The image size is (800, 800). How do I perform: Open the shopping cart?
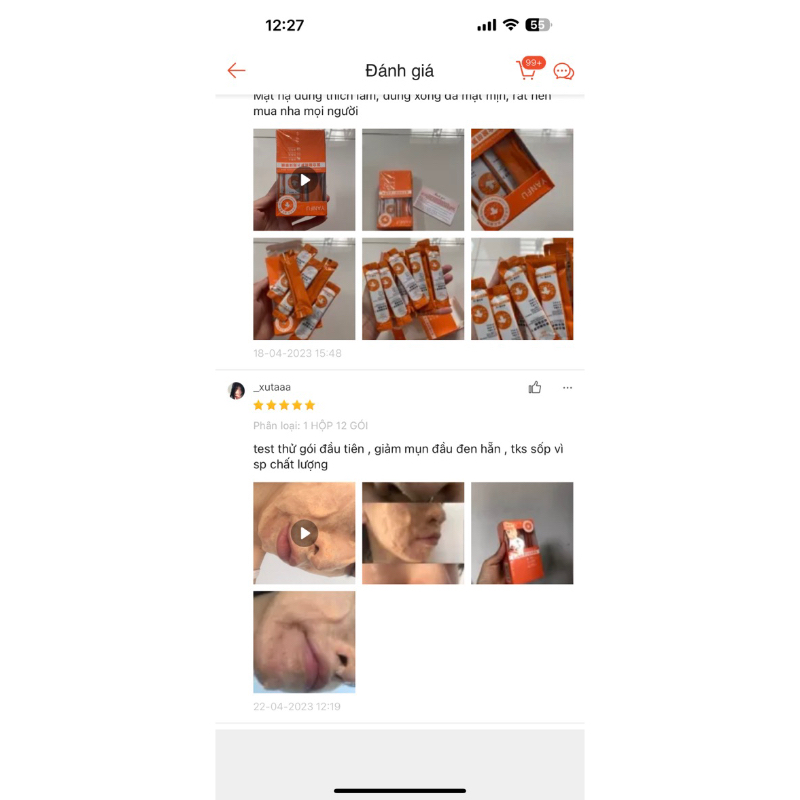(x=526, y=70)
